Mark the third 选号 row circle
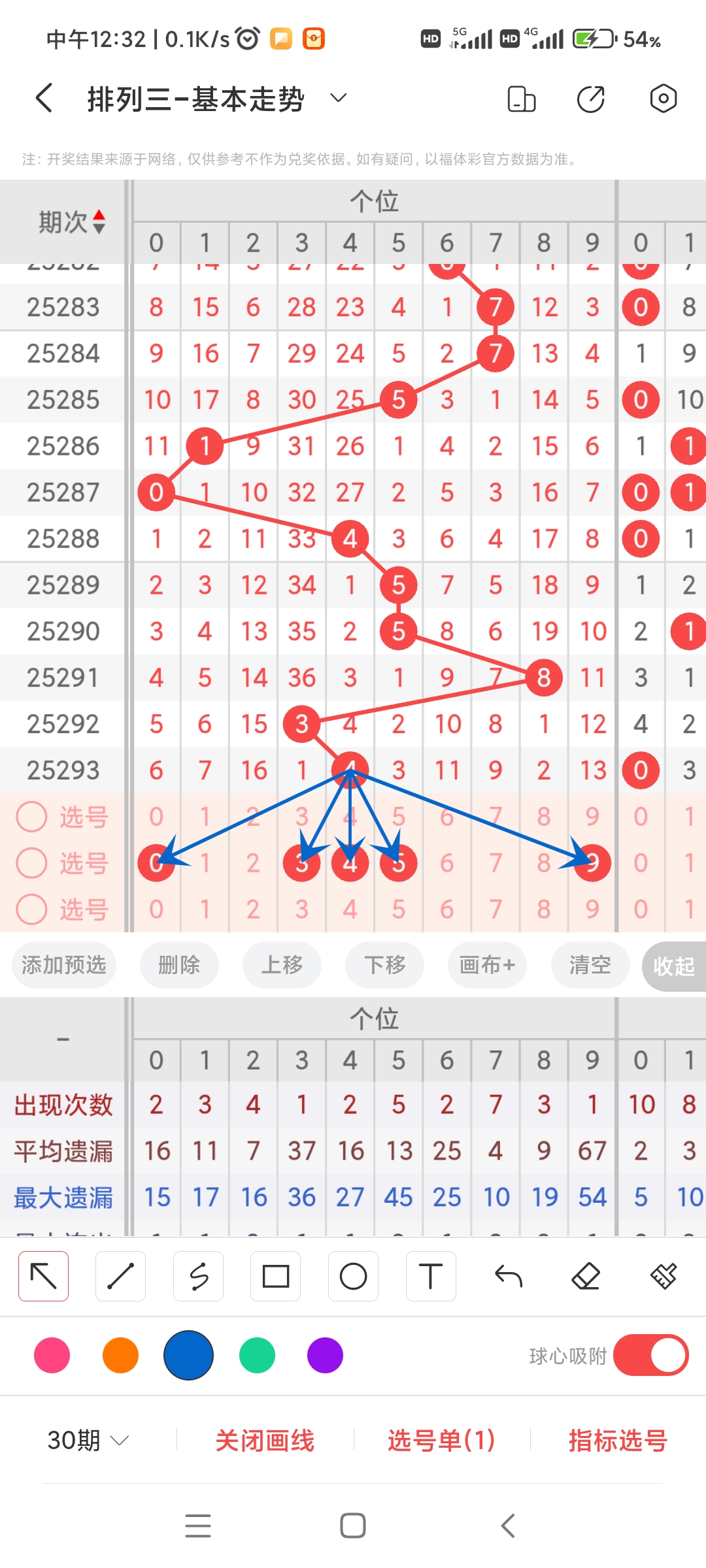This screenshot has width=706, height=1568. tap(31, 909)
